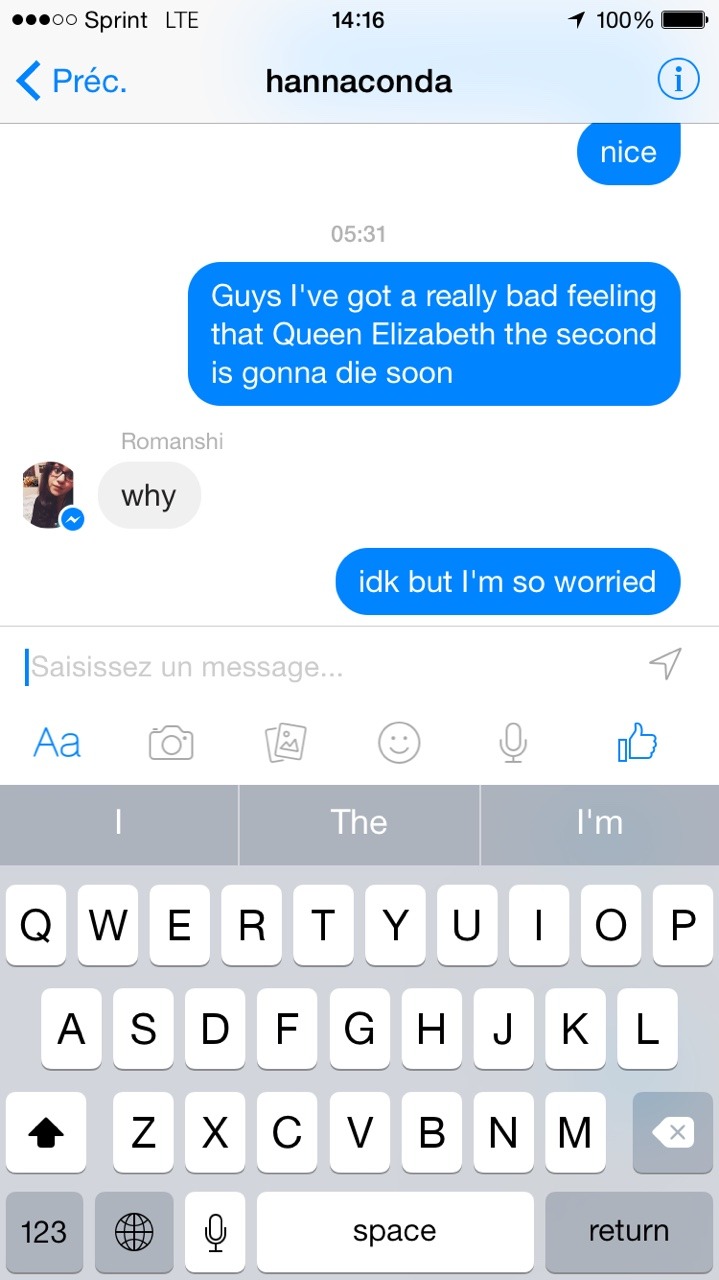Choose the suggestion "I'm"
The image size is (719, 1280).
(x=600, y=823)
